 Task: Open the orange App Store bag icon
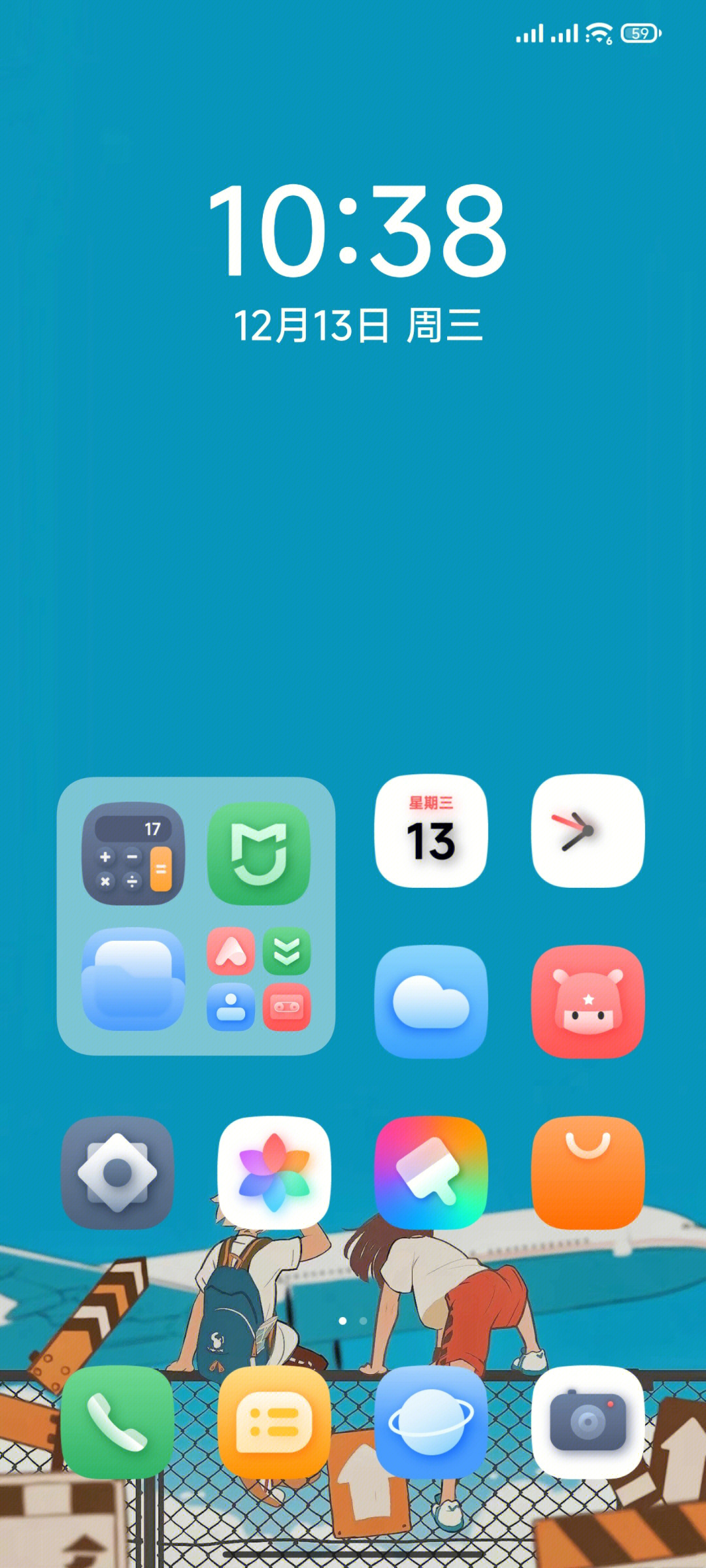click(x=588, y=1173)
